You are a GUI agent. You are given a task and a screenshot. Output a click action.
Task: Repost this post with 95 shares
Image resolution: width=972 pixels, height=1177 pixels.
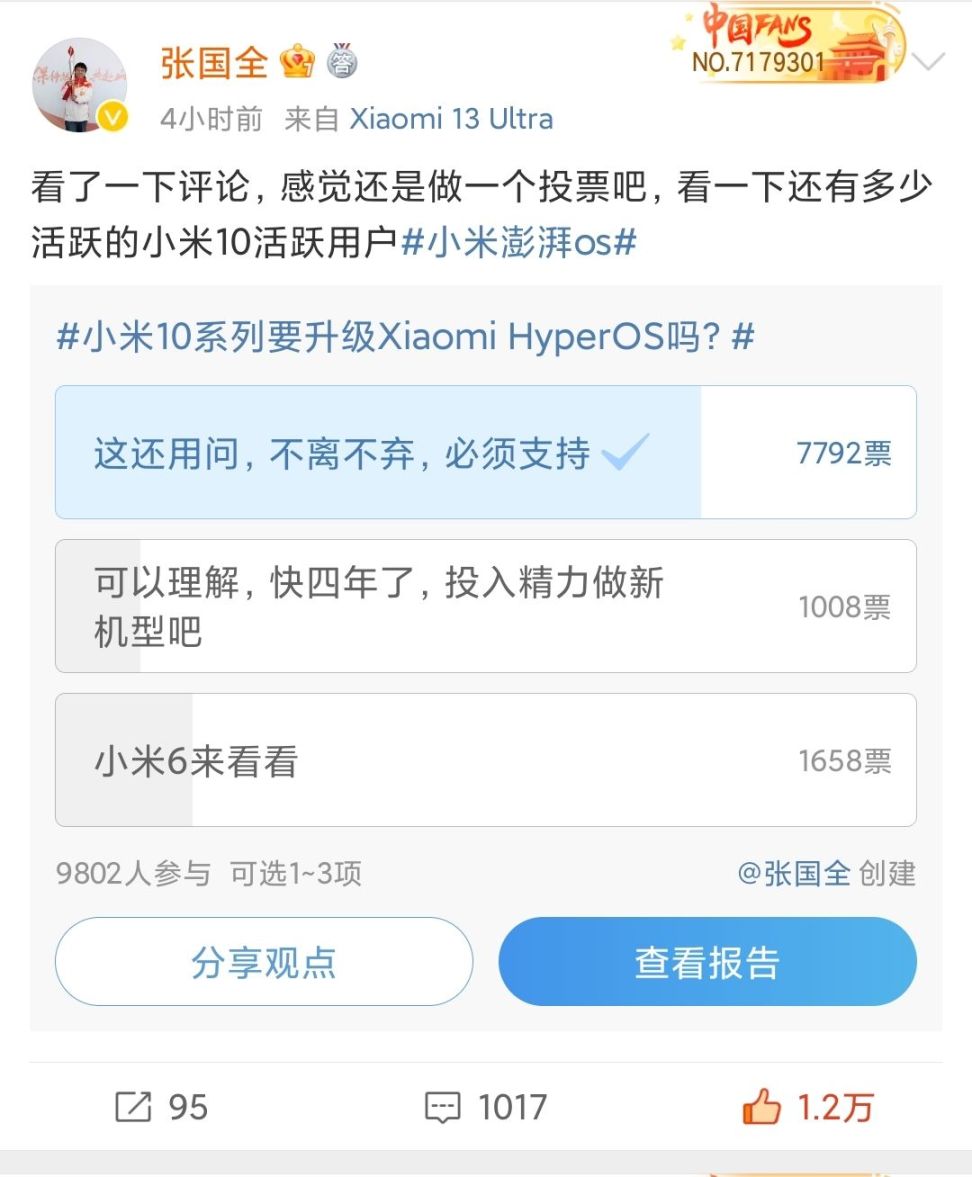point(161,1107)
